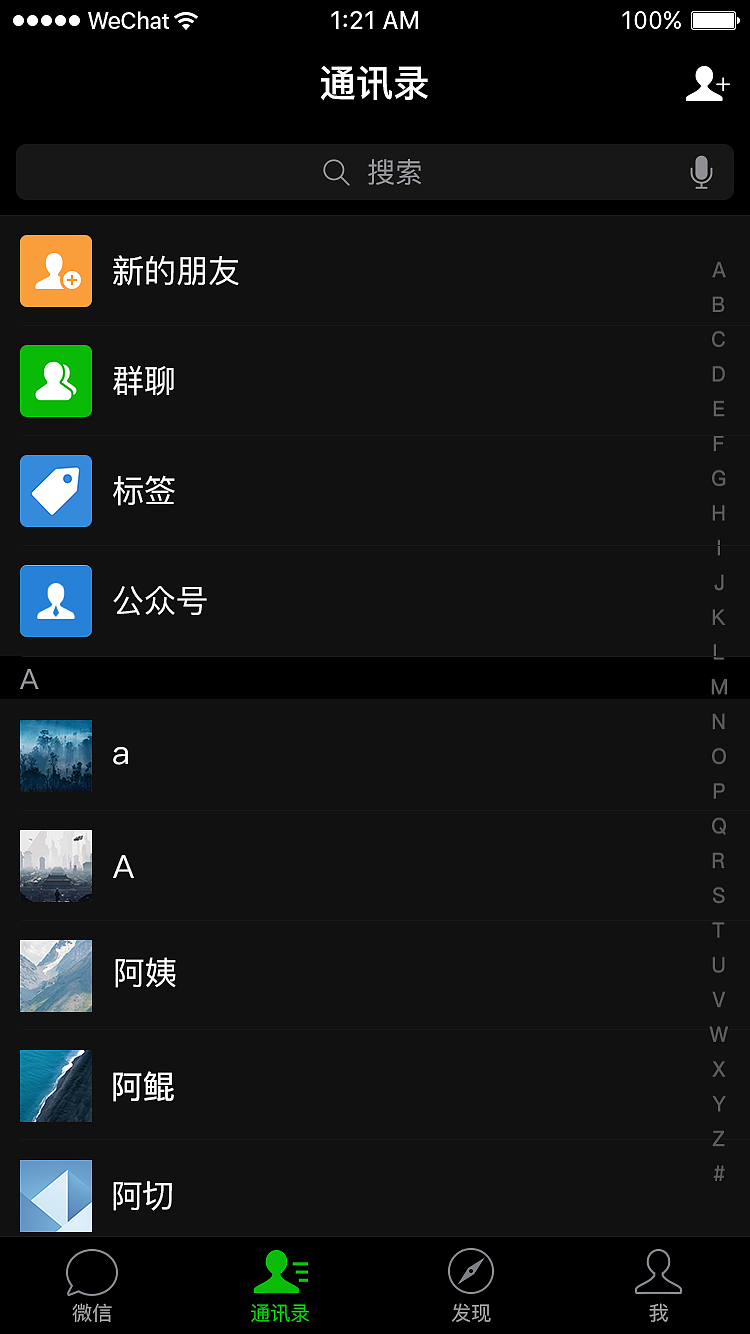750x1334 pixels.
Task: Select the 通讯录 tab
Action: pos(280,1287)
